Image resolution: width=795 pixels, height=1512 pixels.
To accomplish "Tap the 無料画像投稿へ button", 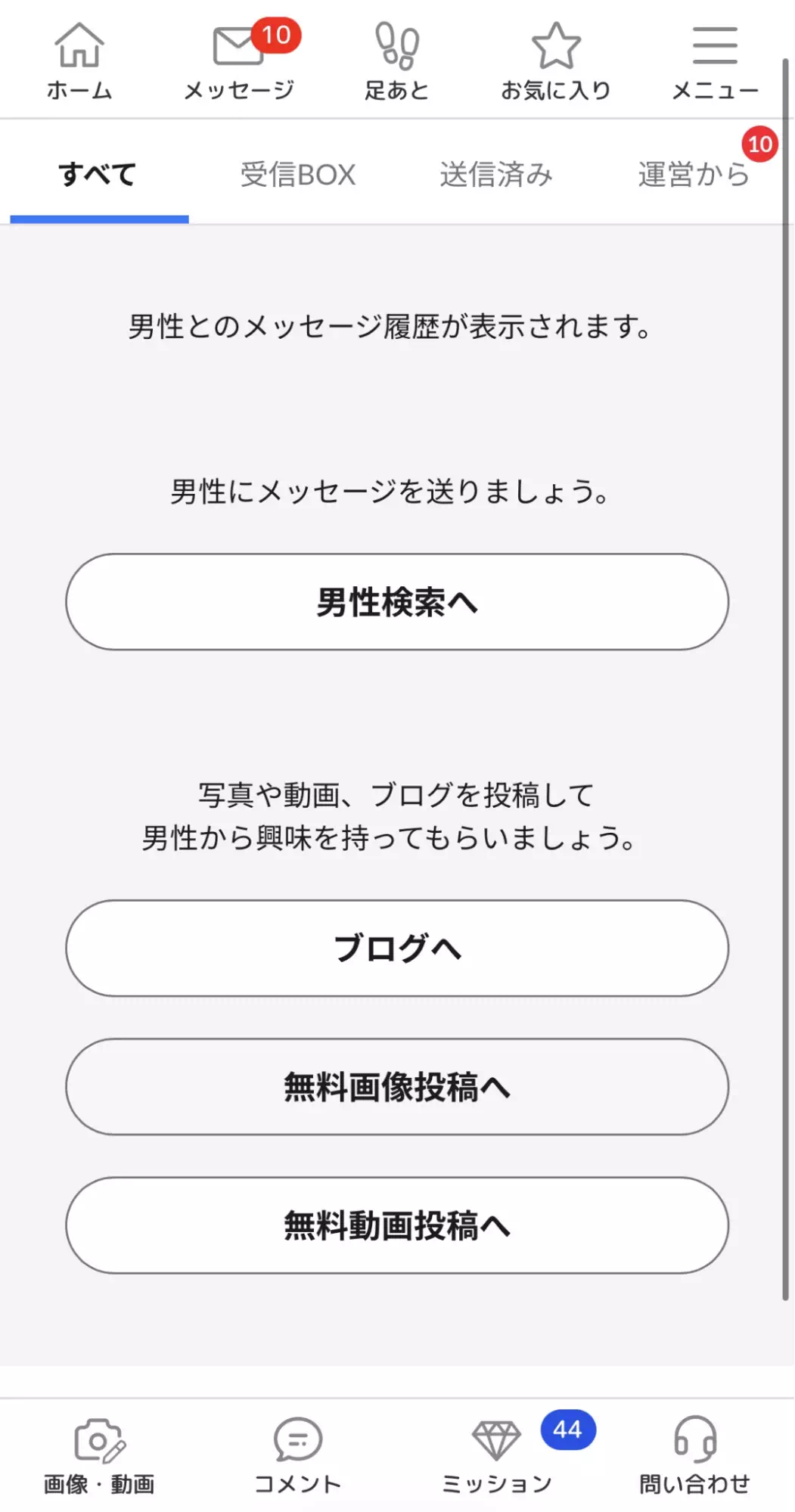I will (397, 1088).
